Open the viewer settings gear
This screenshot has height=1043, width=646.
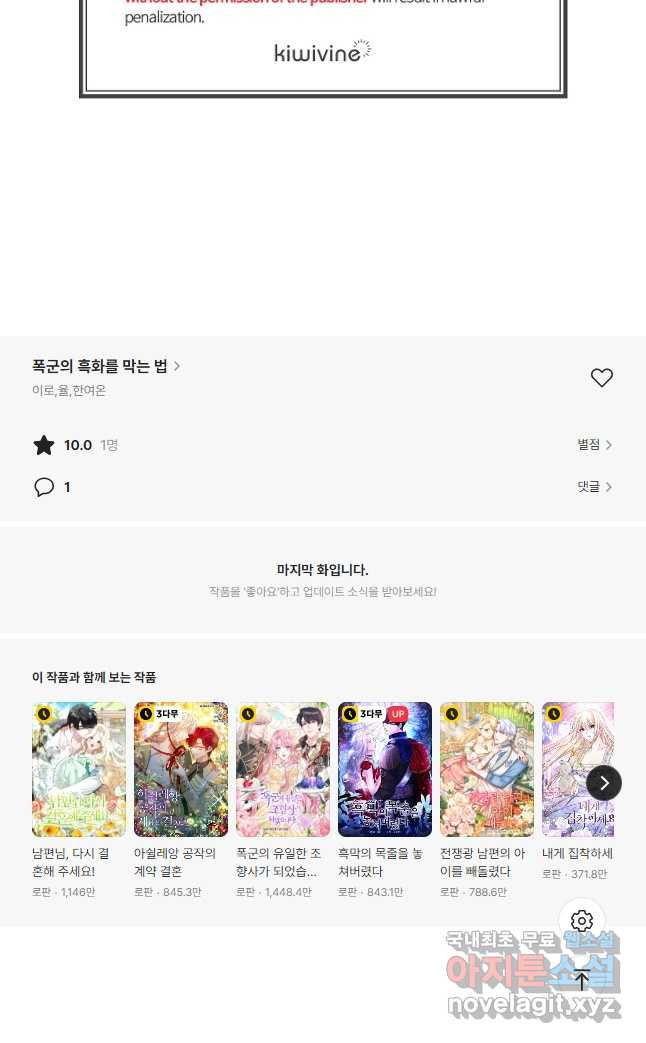(x=582, y=921)
